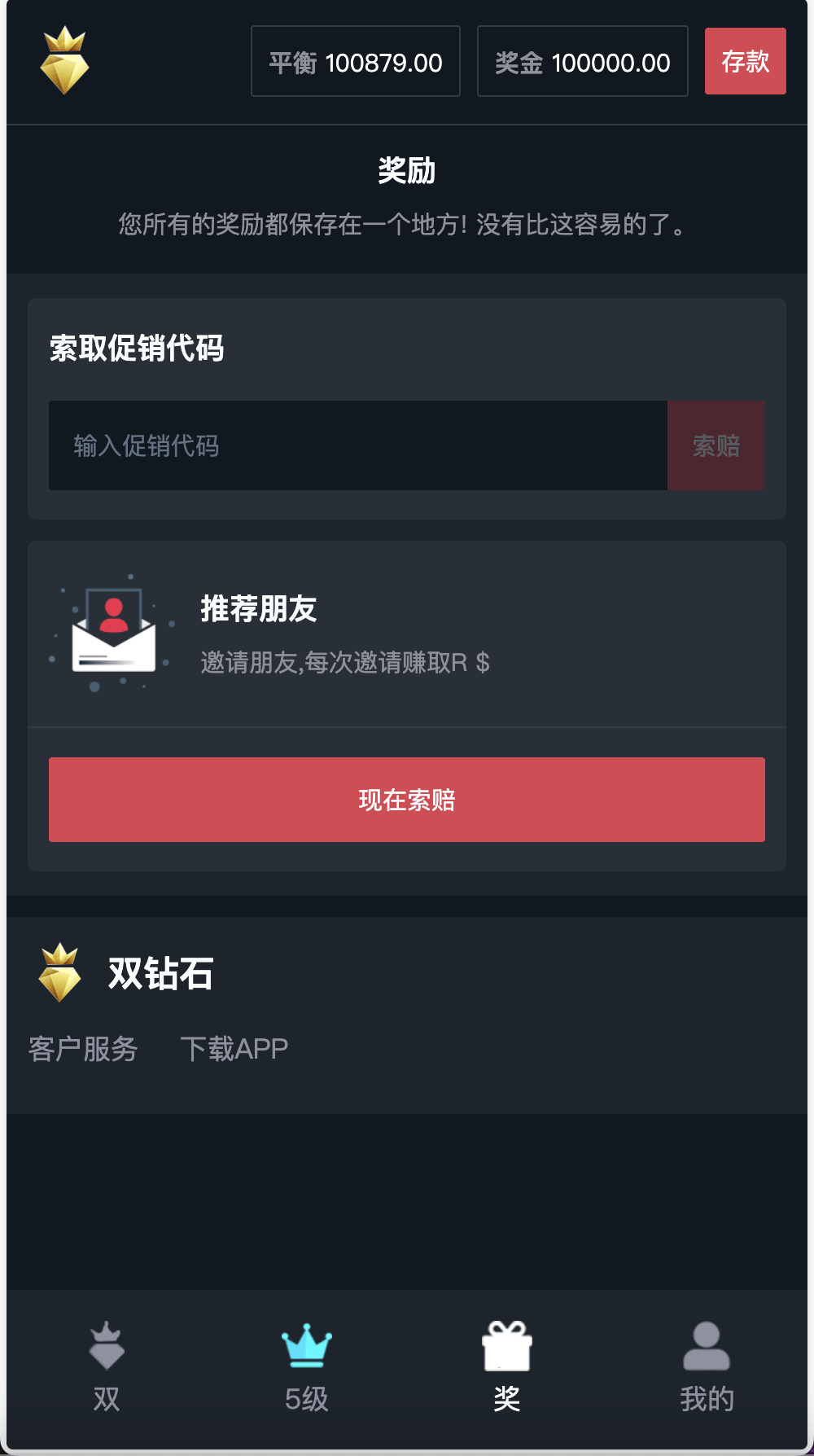Tap the 存款 deposit button
814x1456 pixels.
(x=745, y=61)
